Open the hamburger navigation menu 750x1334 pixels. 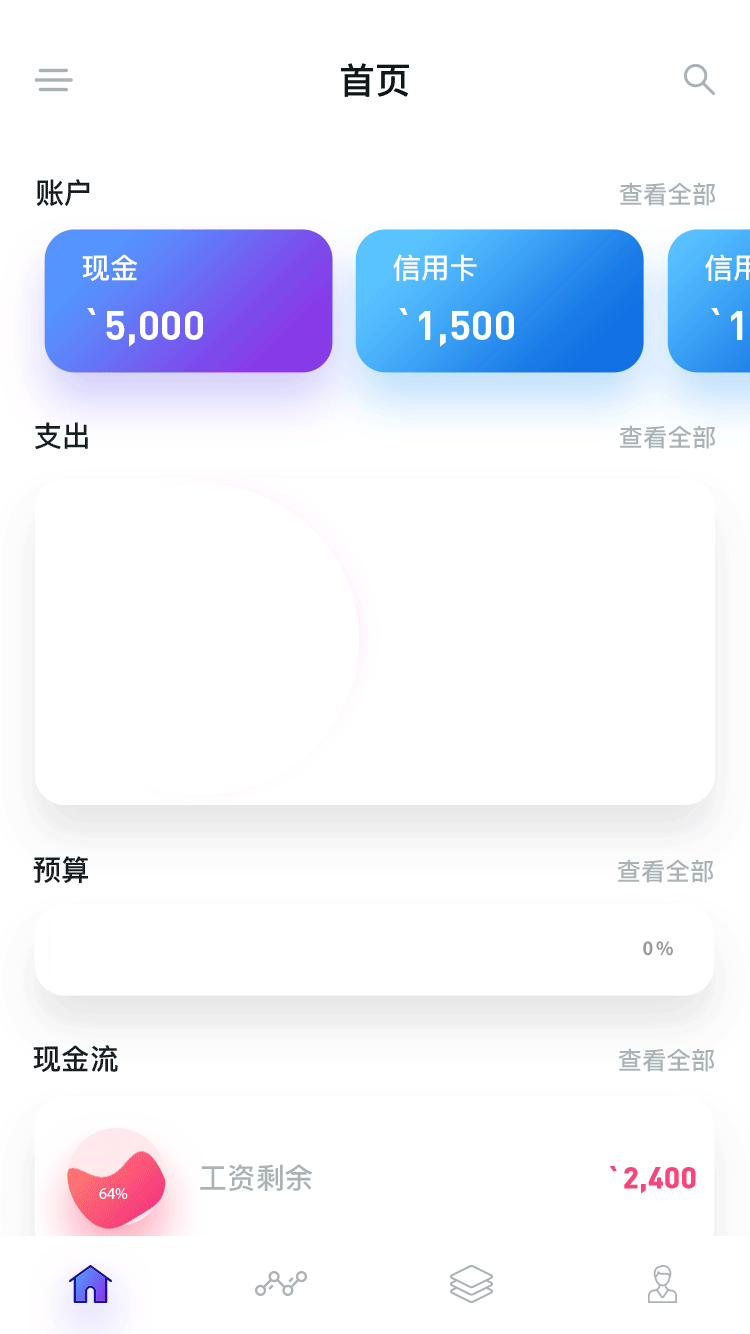click(x=54, y=80)
